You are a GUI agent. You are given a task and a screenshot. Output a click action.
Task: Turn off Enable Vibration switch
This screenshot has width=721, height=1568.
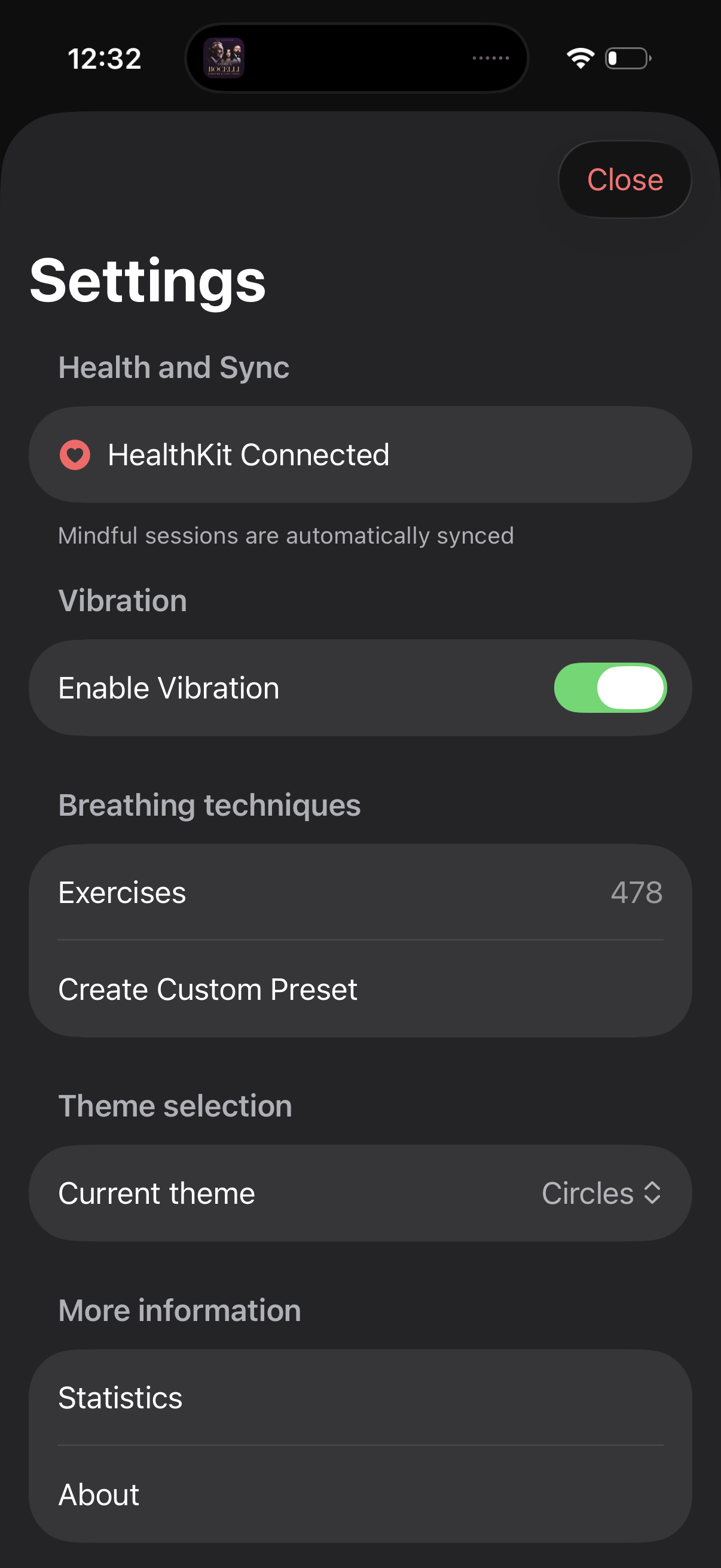click(x=610, y=688)
